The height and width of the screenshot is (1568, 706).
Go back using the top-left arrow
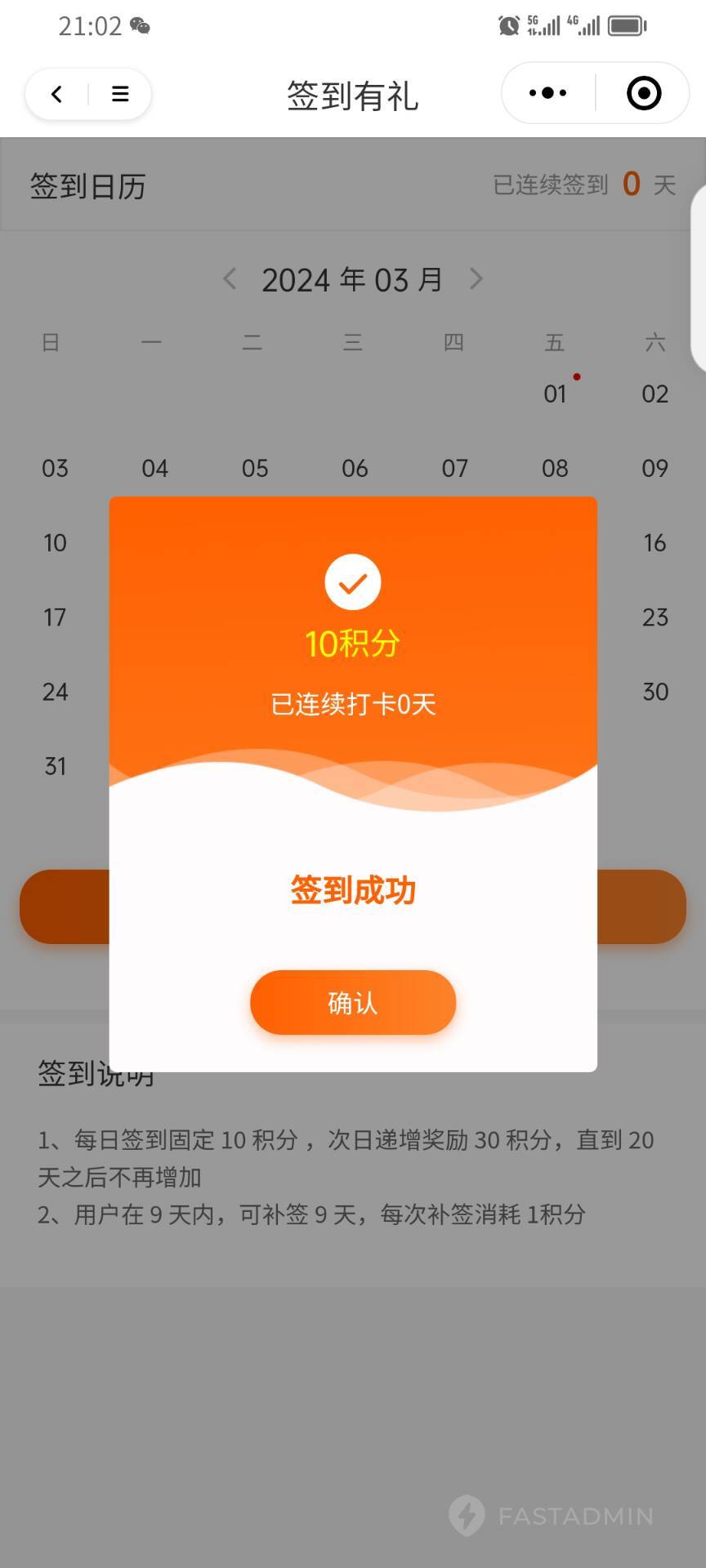point(56,94)
